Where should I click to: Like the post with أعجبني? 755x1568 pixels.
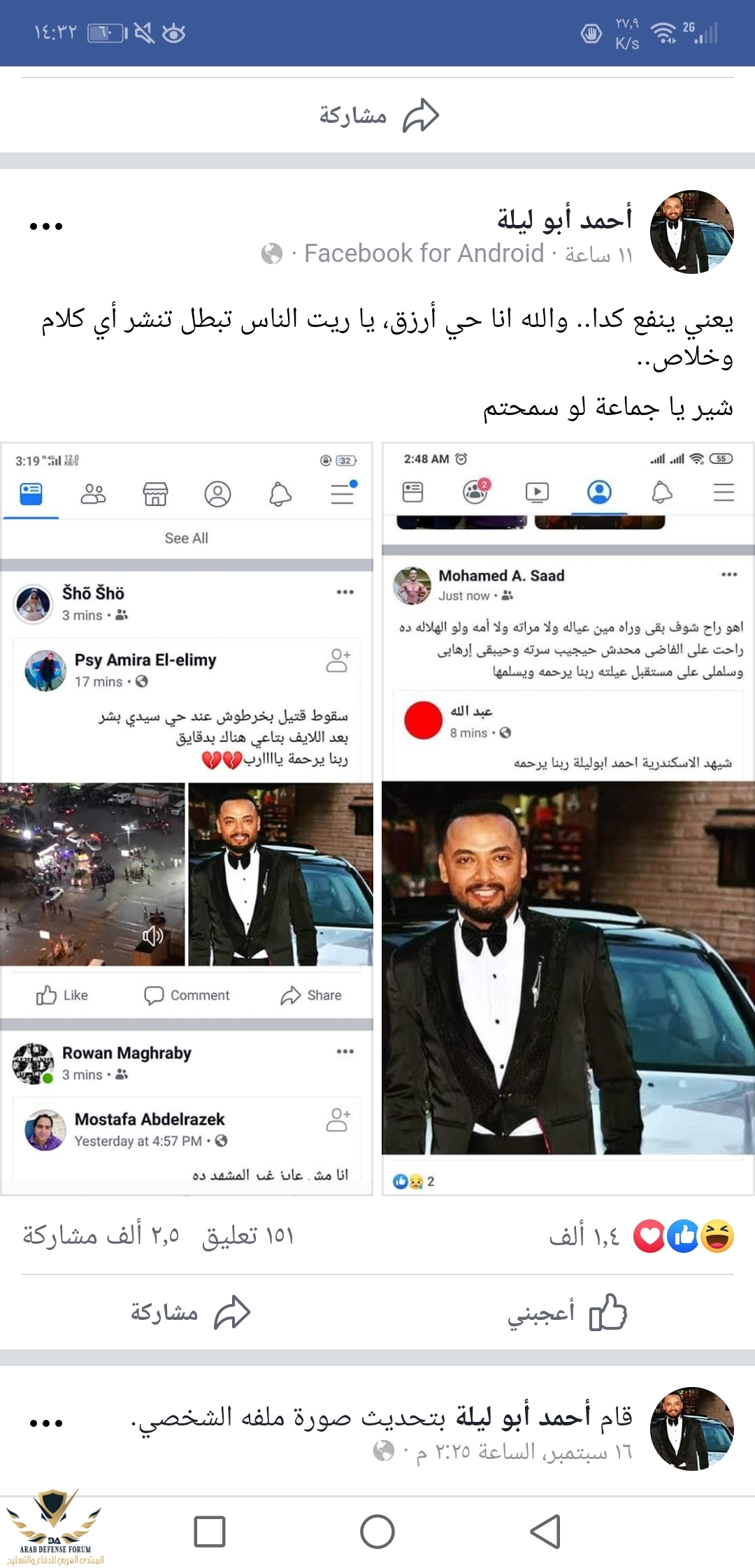pyautogui.click(x=566, y=1312)
